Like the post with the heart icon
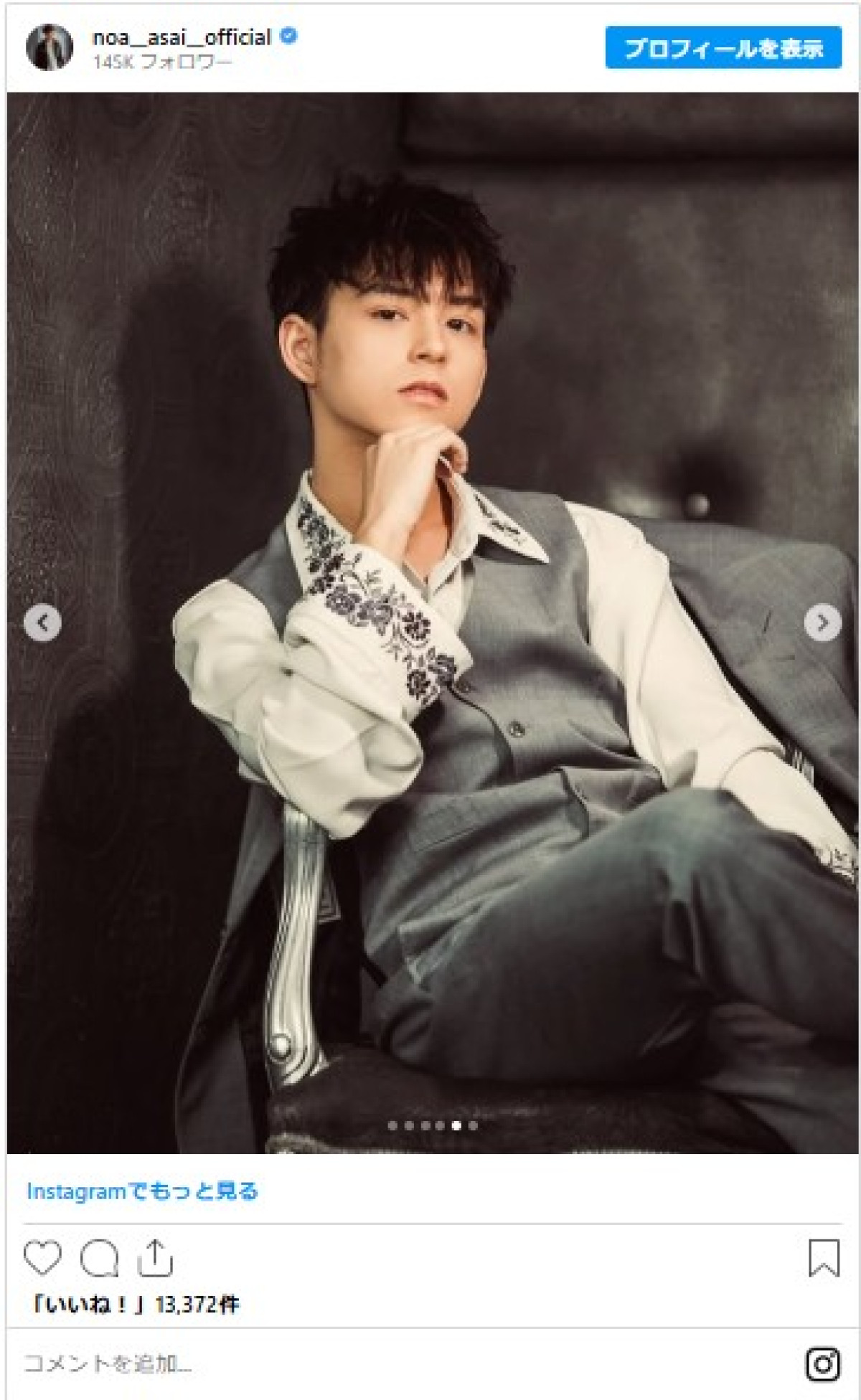The height and width of the screenshot is (1400, 861). [x=42, y=1258]
